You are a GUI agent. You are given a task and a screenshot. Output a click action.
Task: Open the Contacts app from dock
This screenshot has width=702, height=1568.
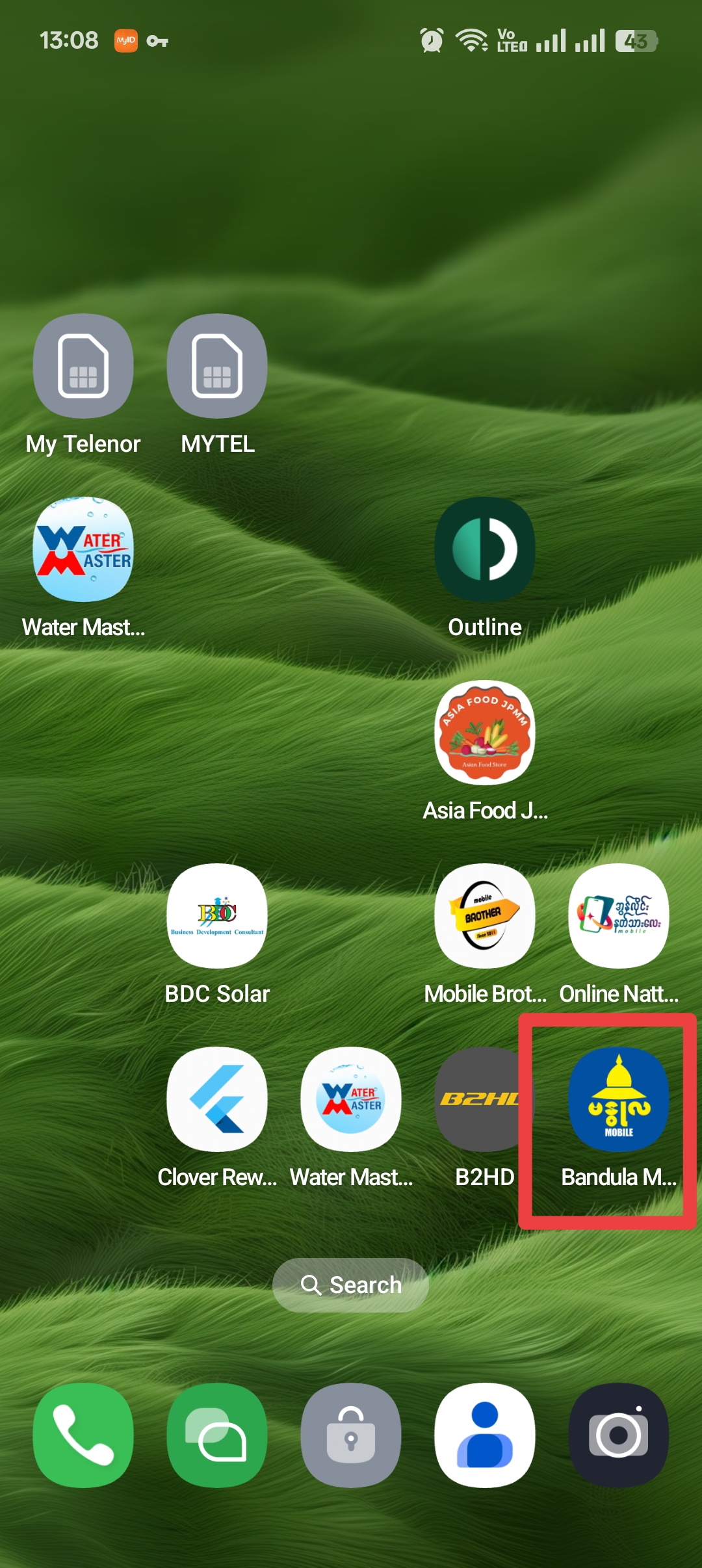pyautogui.click(x=485, y=1435)
